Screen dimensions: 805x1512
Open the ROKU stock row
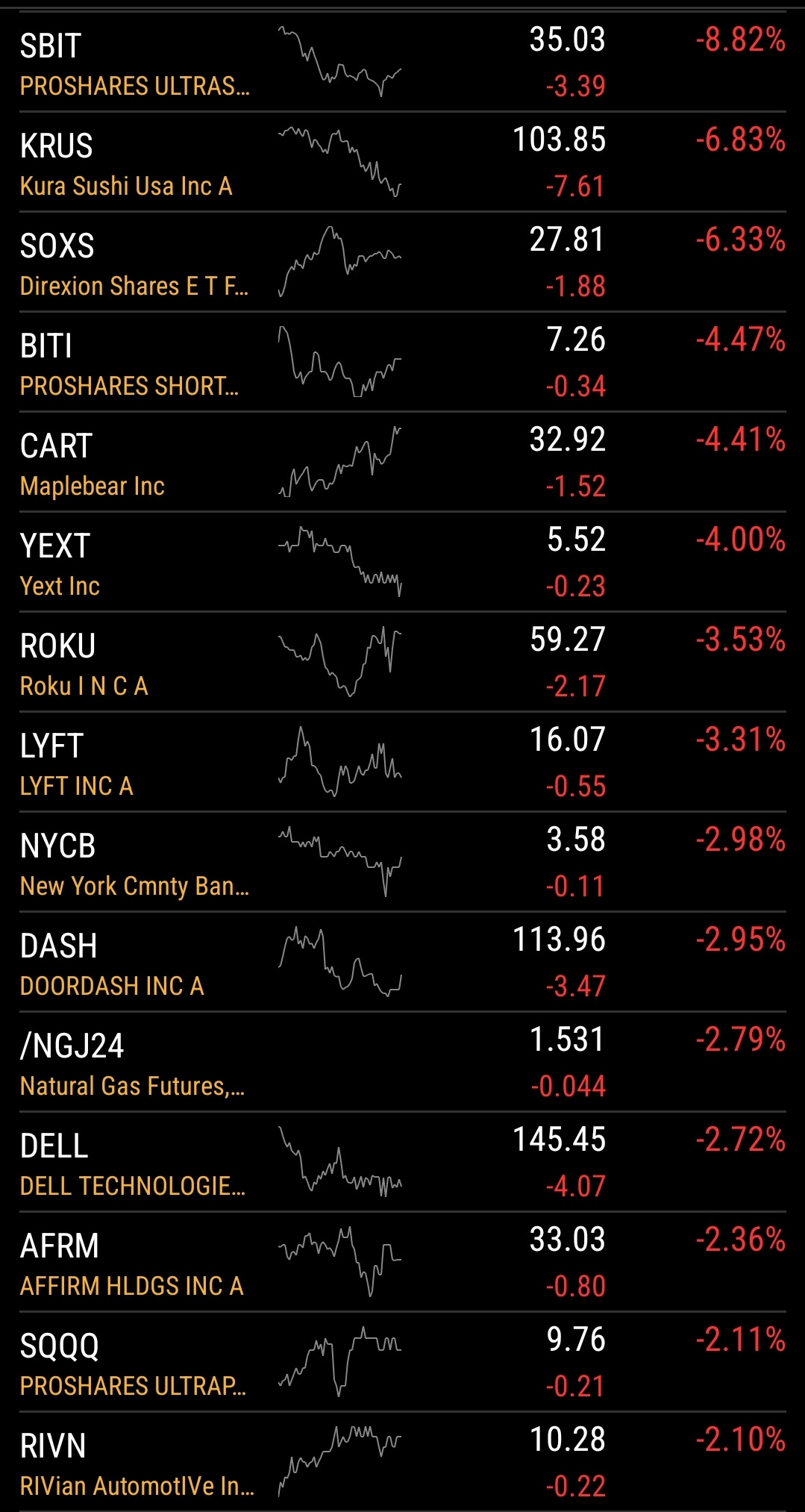coord(402,662)
